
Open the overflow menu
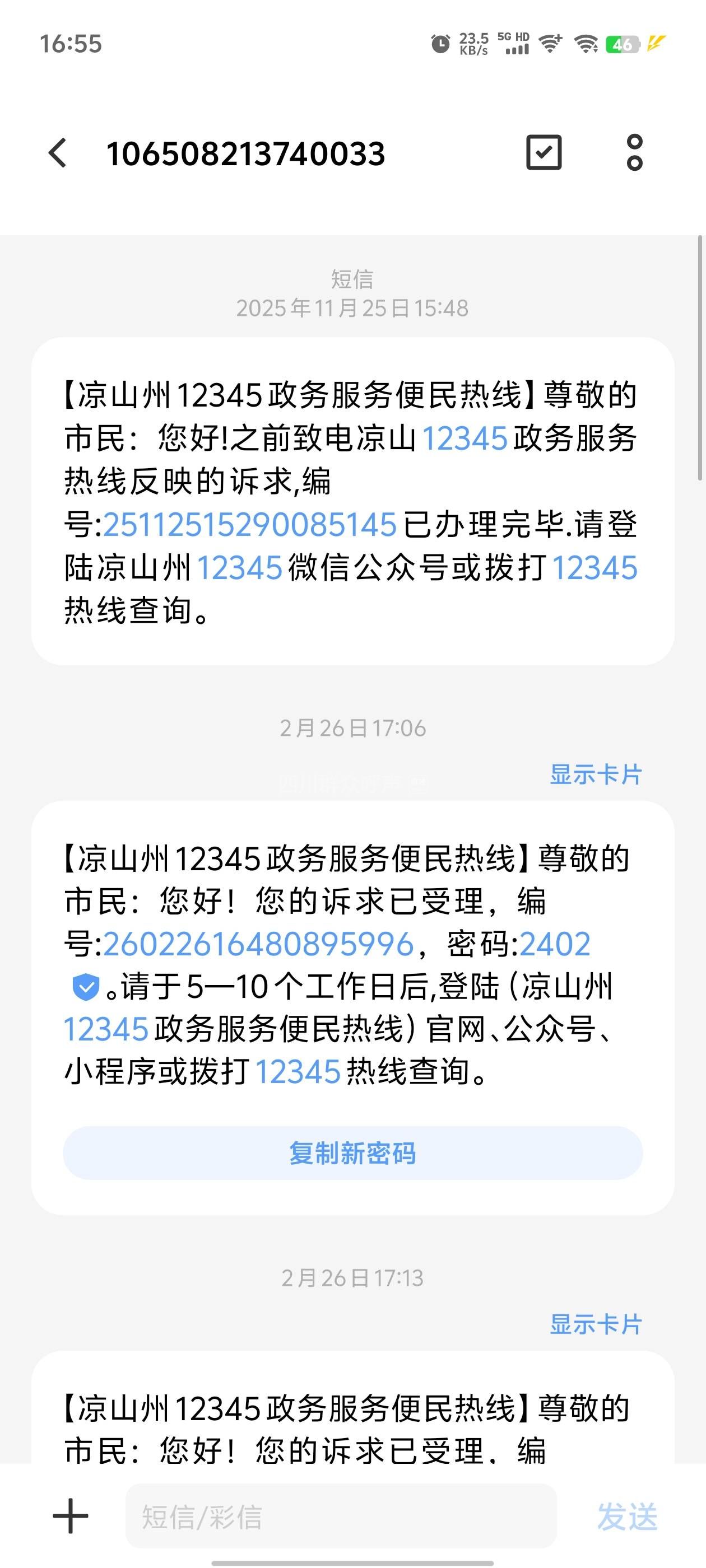(x=634, y=153)
